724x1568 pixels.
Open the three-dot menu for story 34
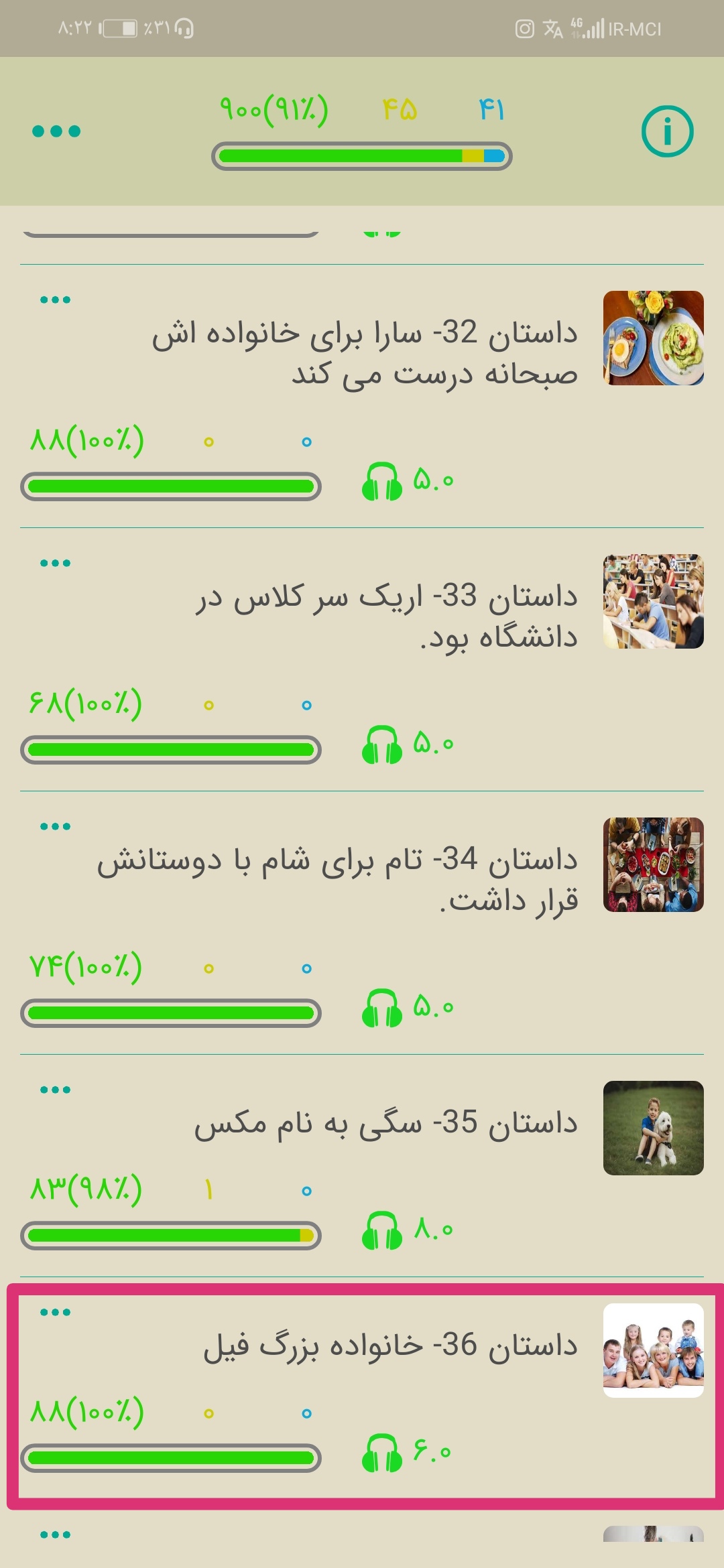(x=55, y=826)
